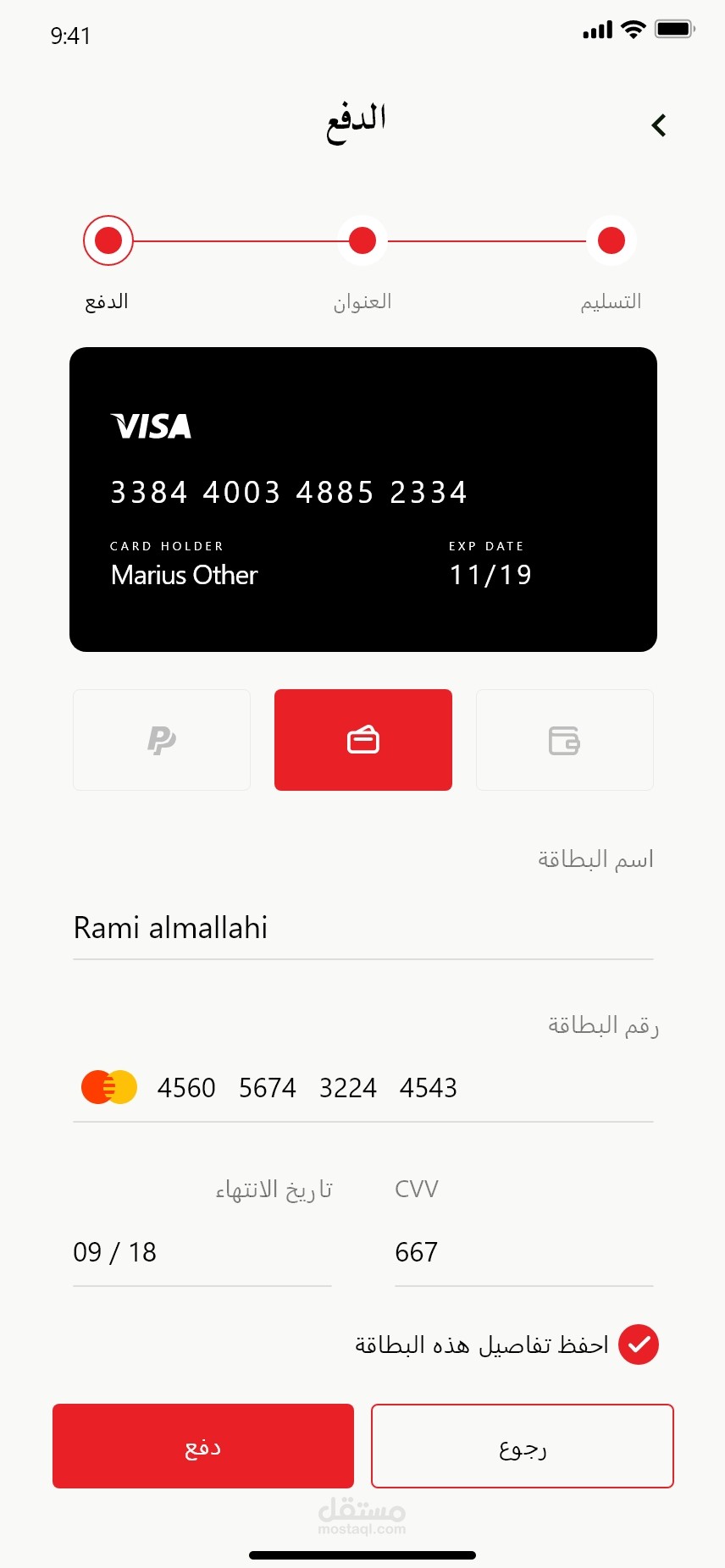
Task: Uncheck احفظ تفاصيل هذه البطاقة checkbox
Action: [x=639, y=1344]
